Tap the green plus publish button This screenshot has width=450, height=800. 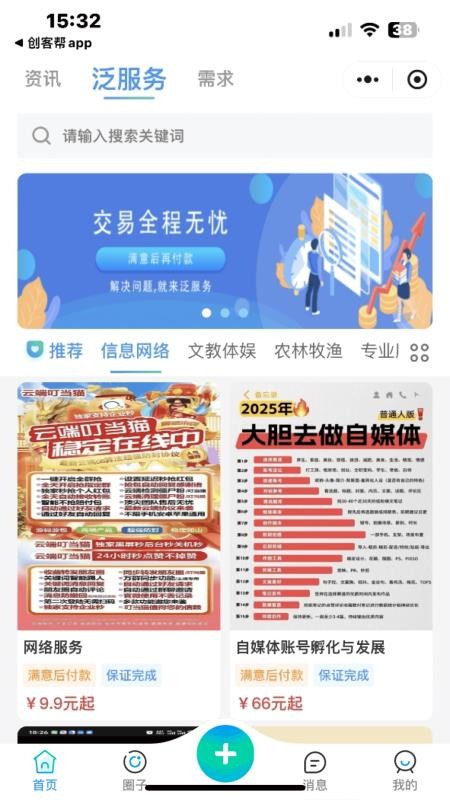click(x=225, y=754)
